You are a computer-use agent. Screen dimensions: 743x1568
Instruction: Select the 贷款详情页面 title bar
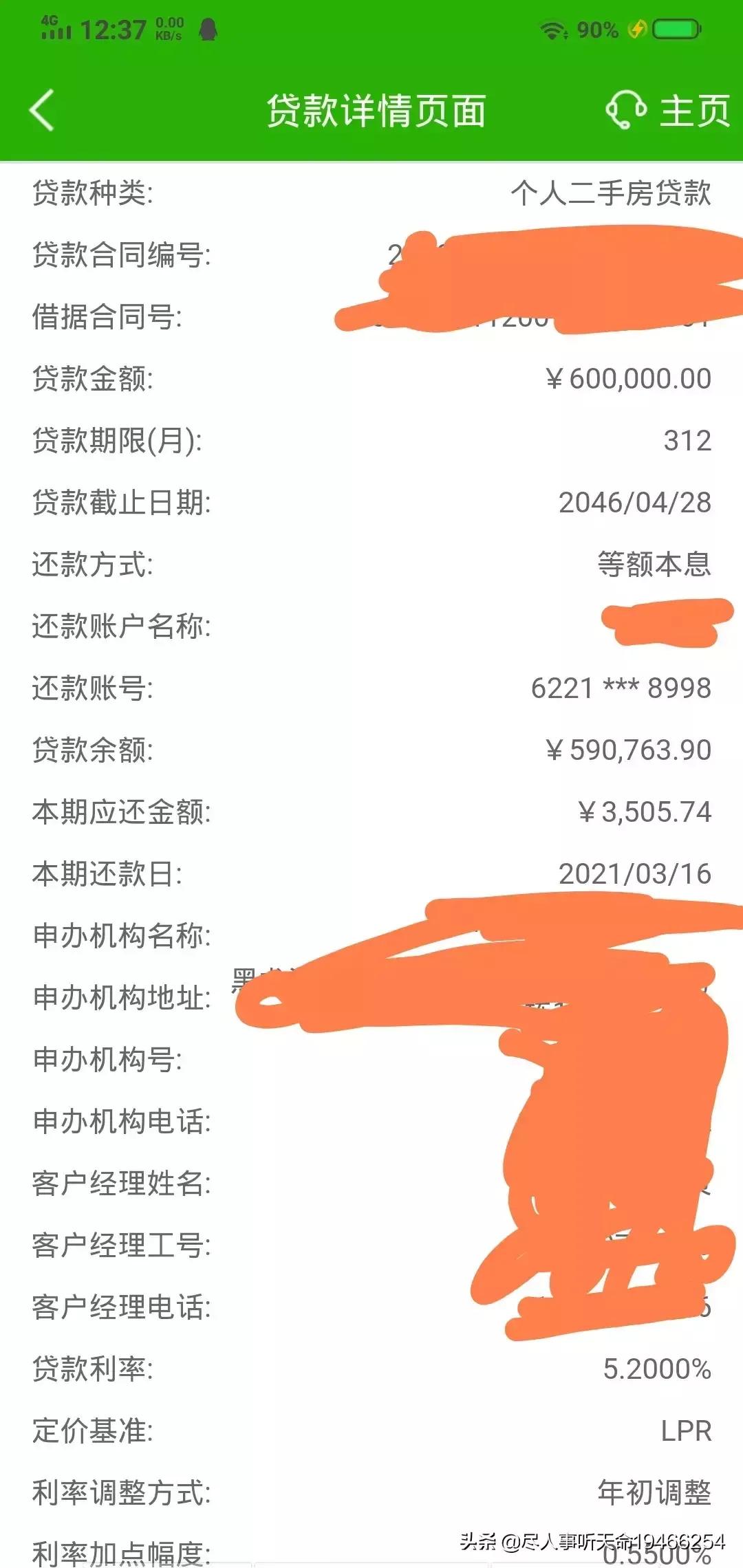pos(375,109)
